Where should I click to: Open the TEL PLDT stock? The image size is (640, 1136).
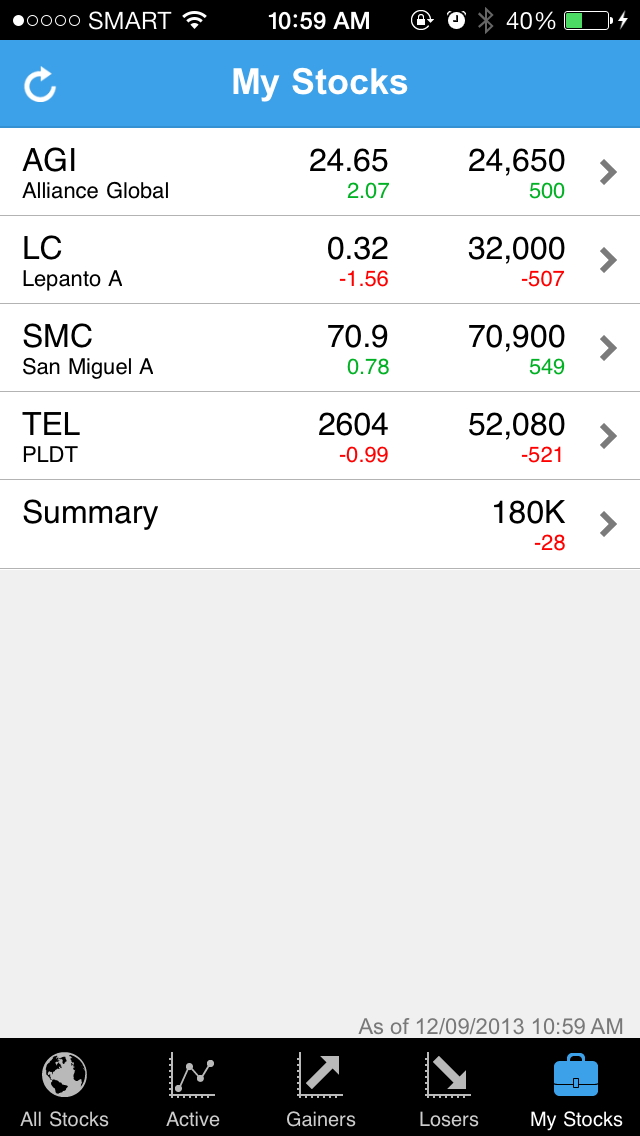[320, 436]
